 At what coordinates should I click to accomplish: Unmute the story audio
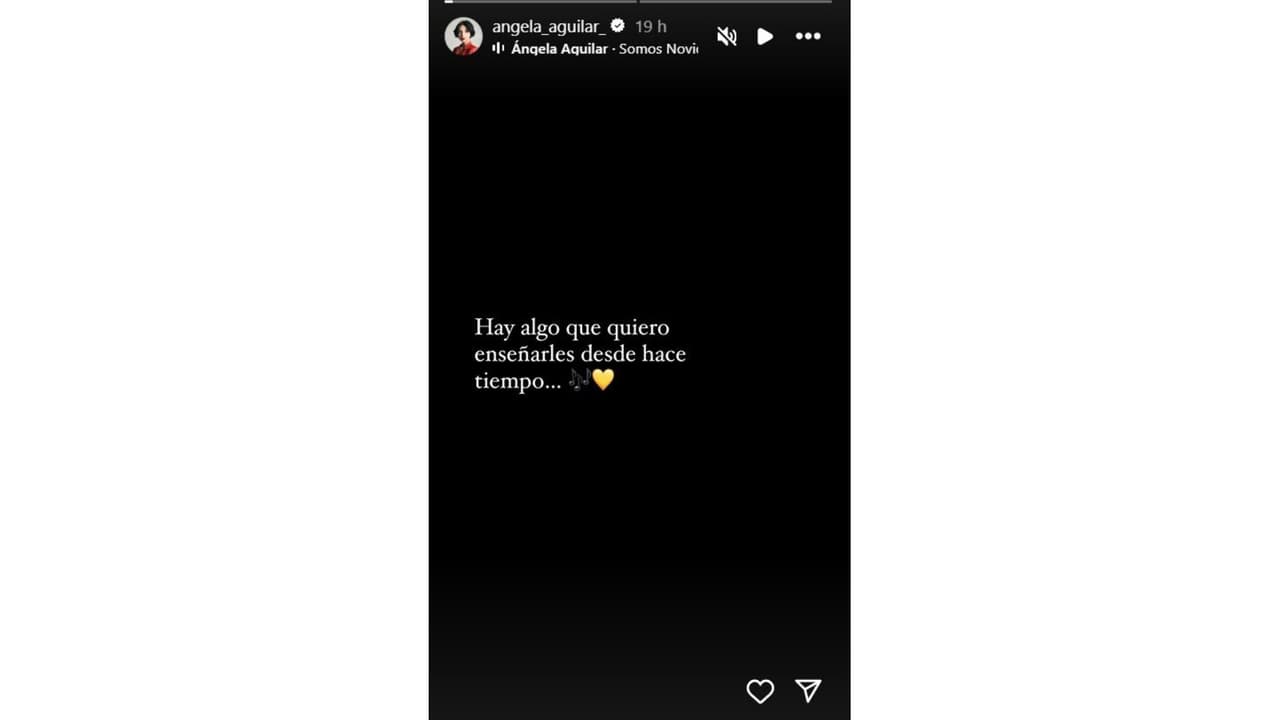click(x=727, y=36)
